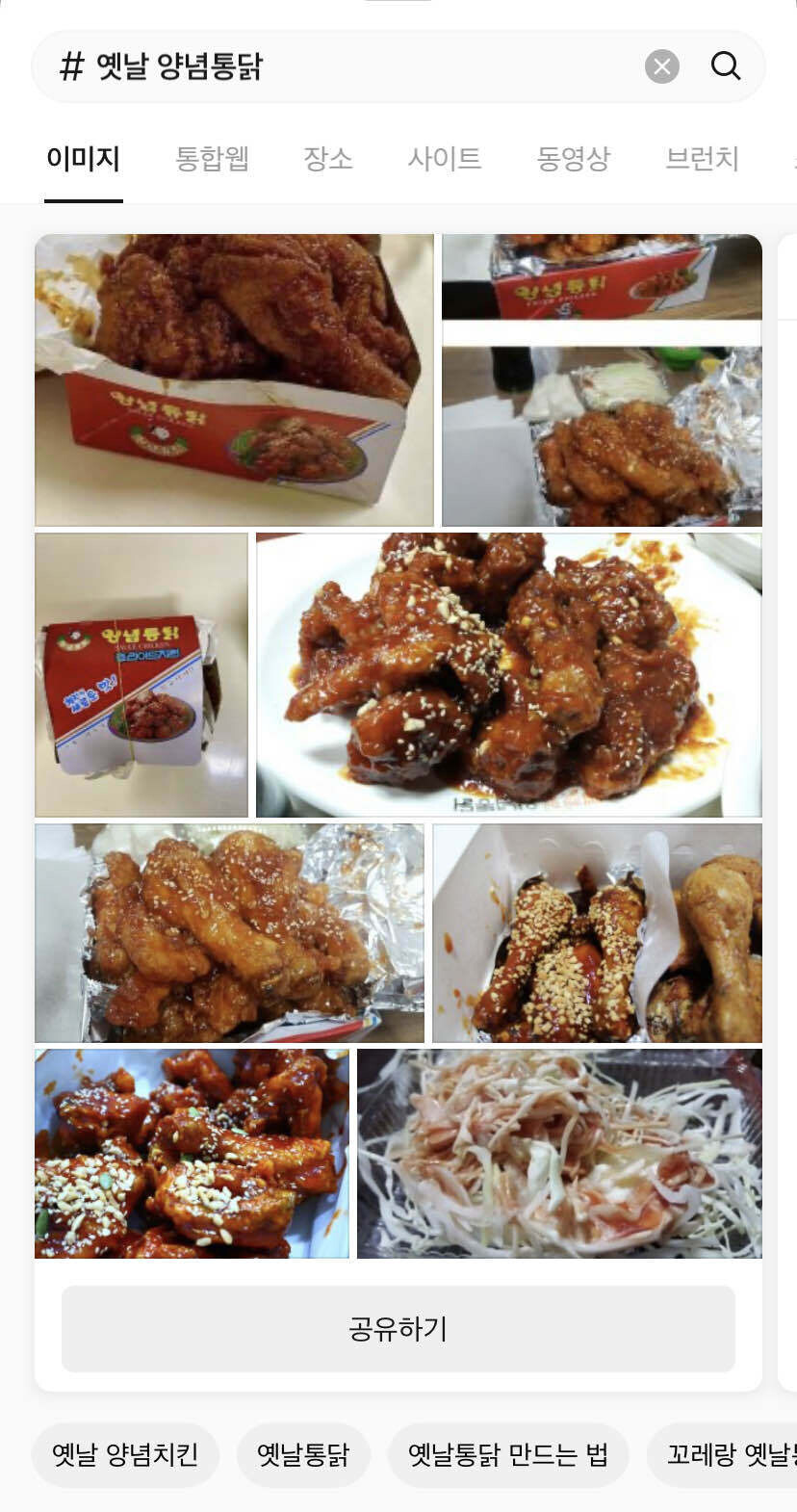
Task: Switch to the 통합웹 tab
Action: tap(213, 158)
